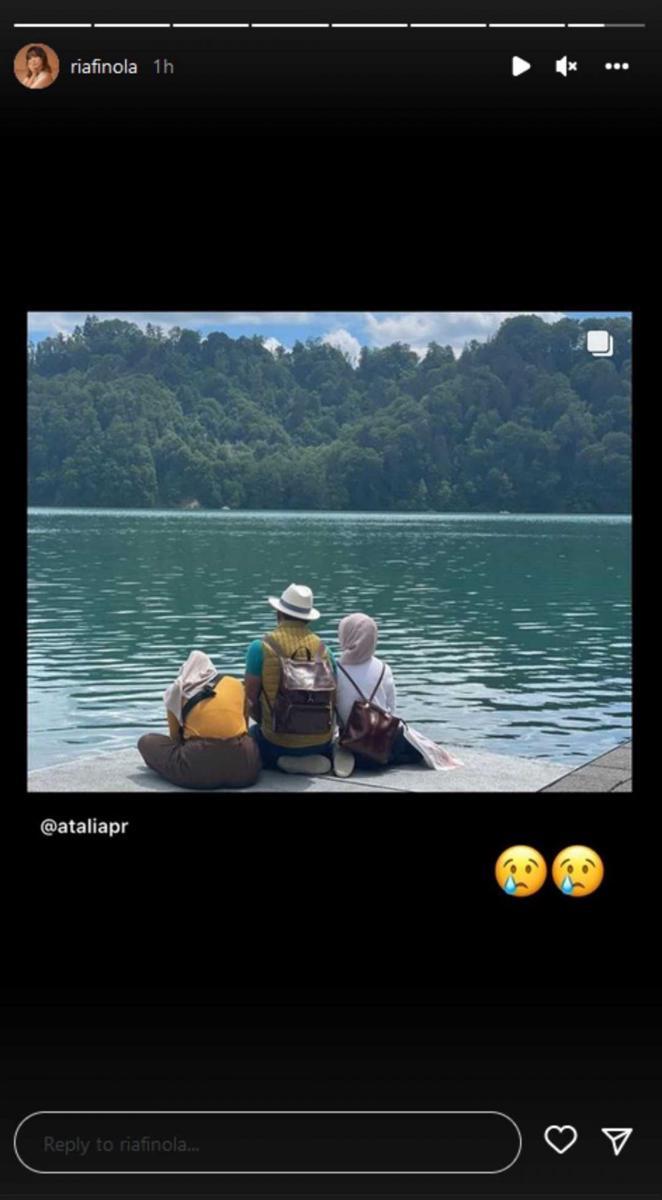Like this story with the heart
This screenshot has width=662, height=1200.
click(561, 1140)
